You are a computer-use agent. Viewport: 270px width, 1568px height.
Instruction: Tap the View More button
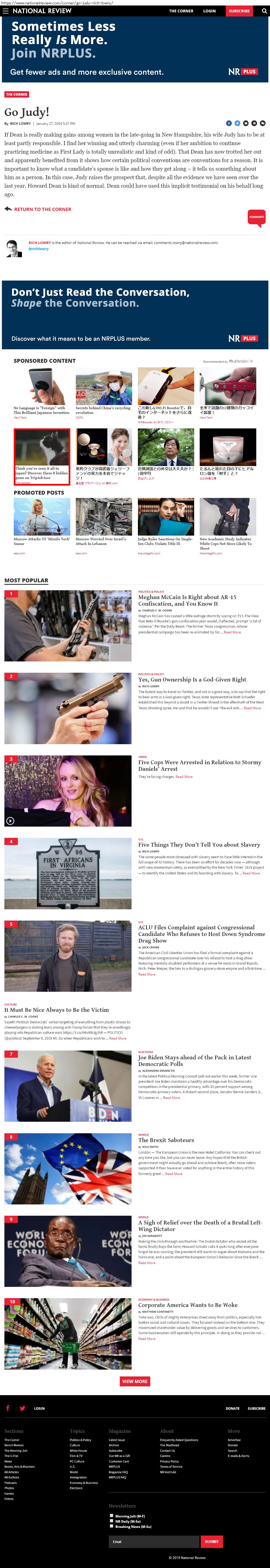134,1381
